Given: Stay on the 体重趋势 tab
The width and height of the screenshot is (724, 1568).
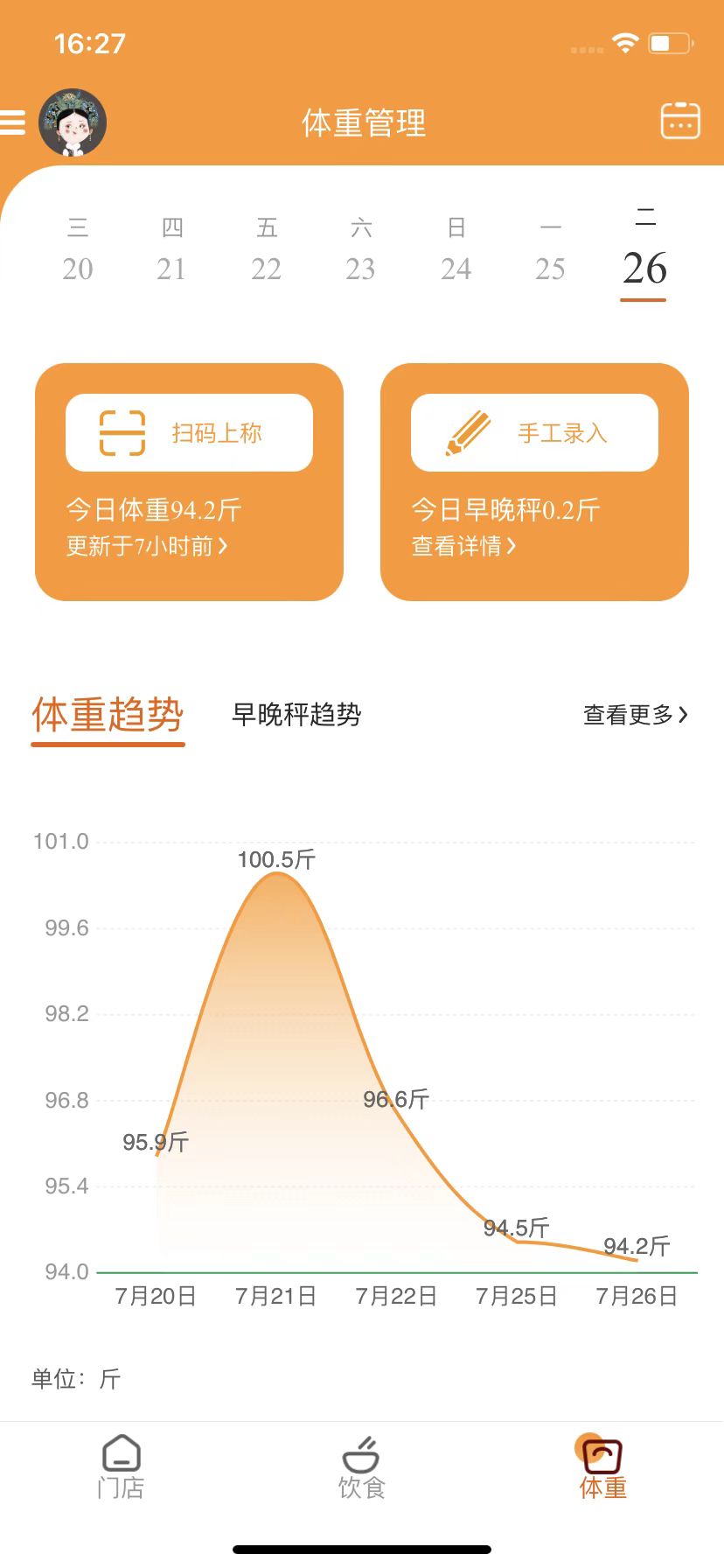Looking at the screenshot, I should point(108,716).
